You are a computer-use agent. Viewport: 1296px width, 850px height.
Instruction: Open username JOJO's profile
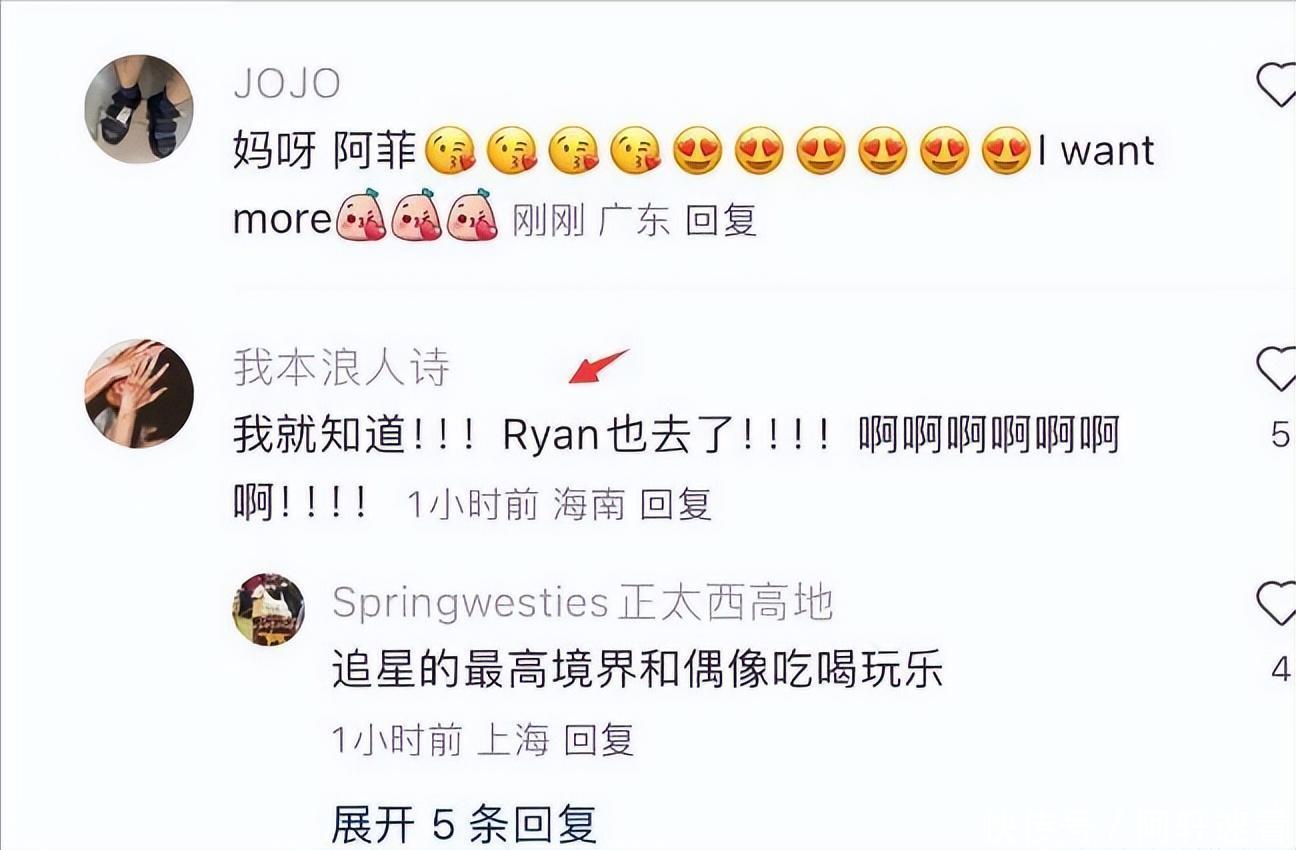[287, 84]
